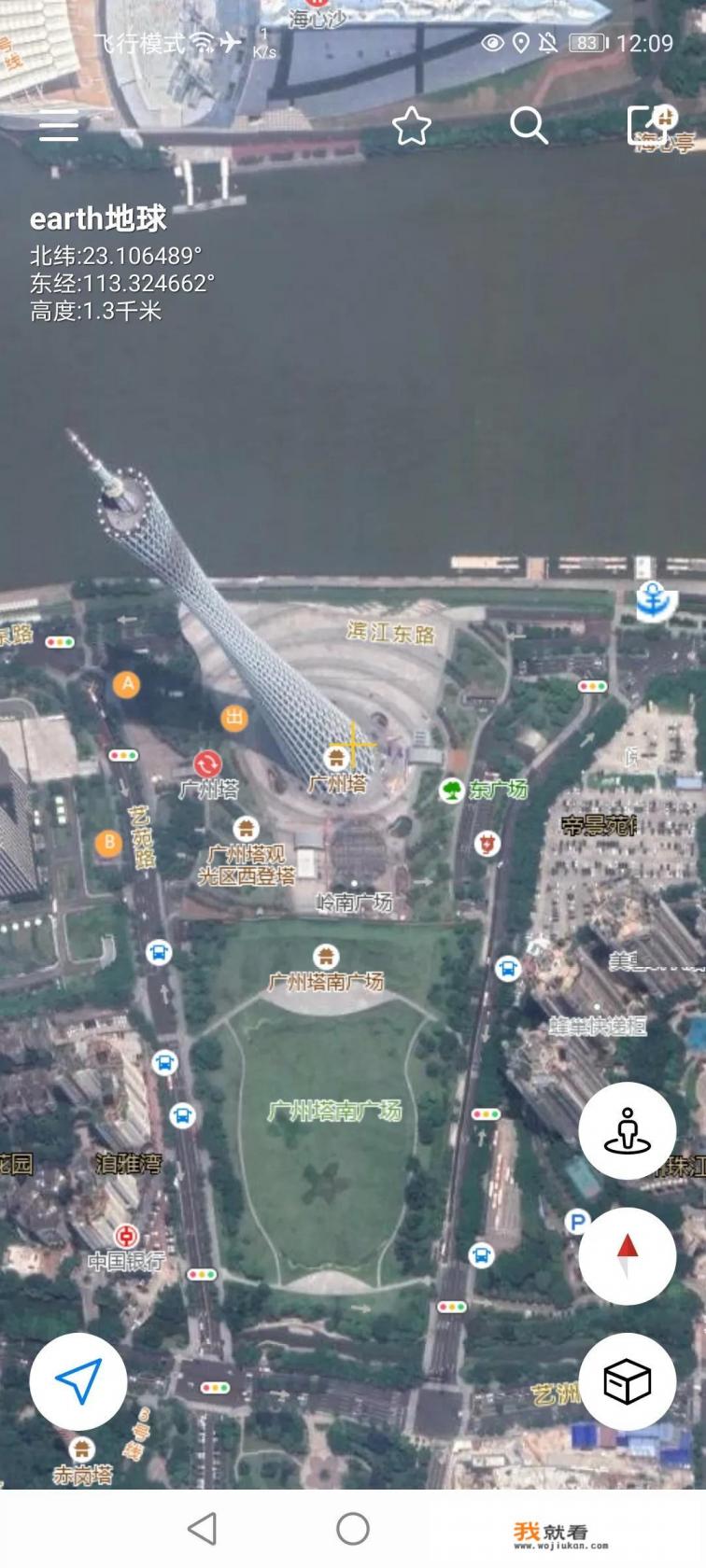706x1568 pixels.
Task: Tap route point B orange marker
Action: click(x=108, y=842)
